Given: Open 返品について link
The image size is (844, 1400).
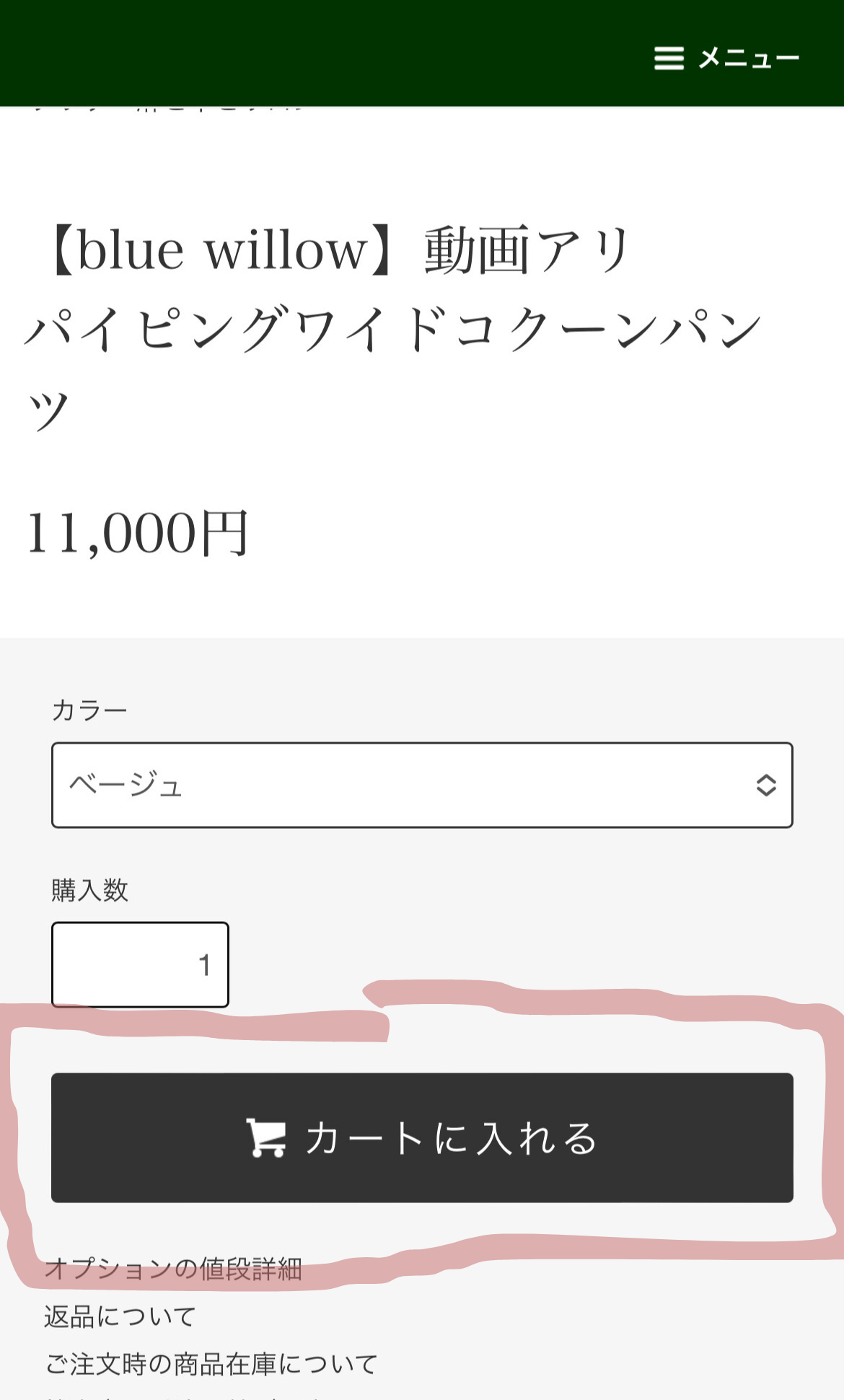Looking at the screenshot, I should click(120, 1316).
